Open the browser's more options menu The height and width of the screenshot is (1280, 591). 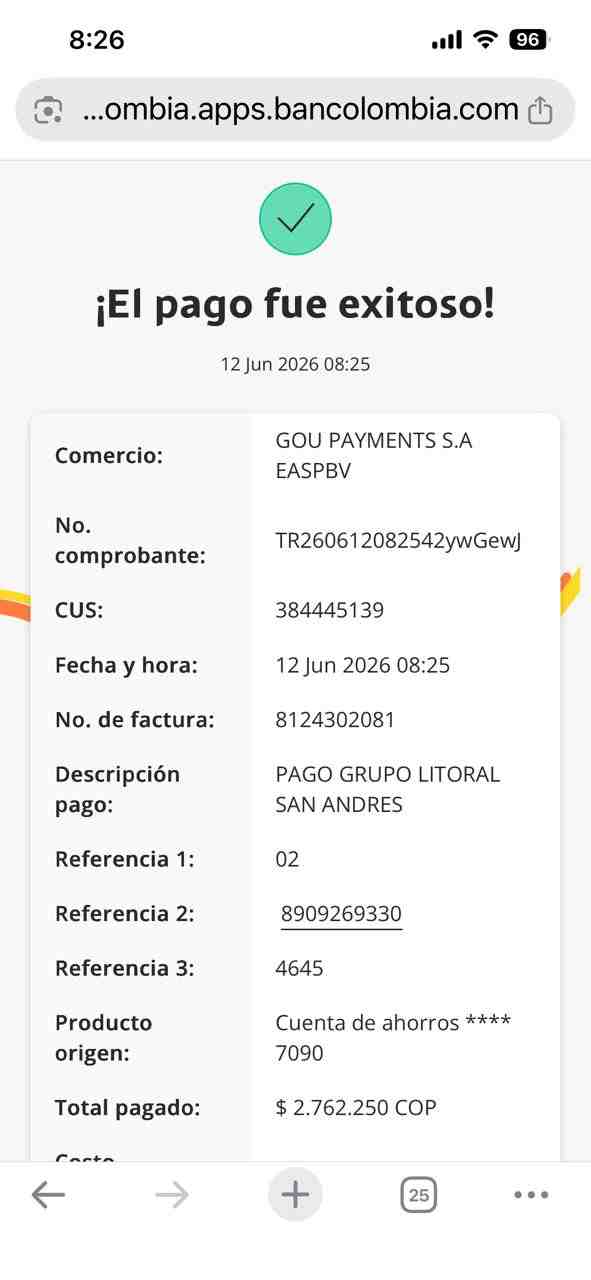[531, 1194]
